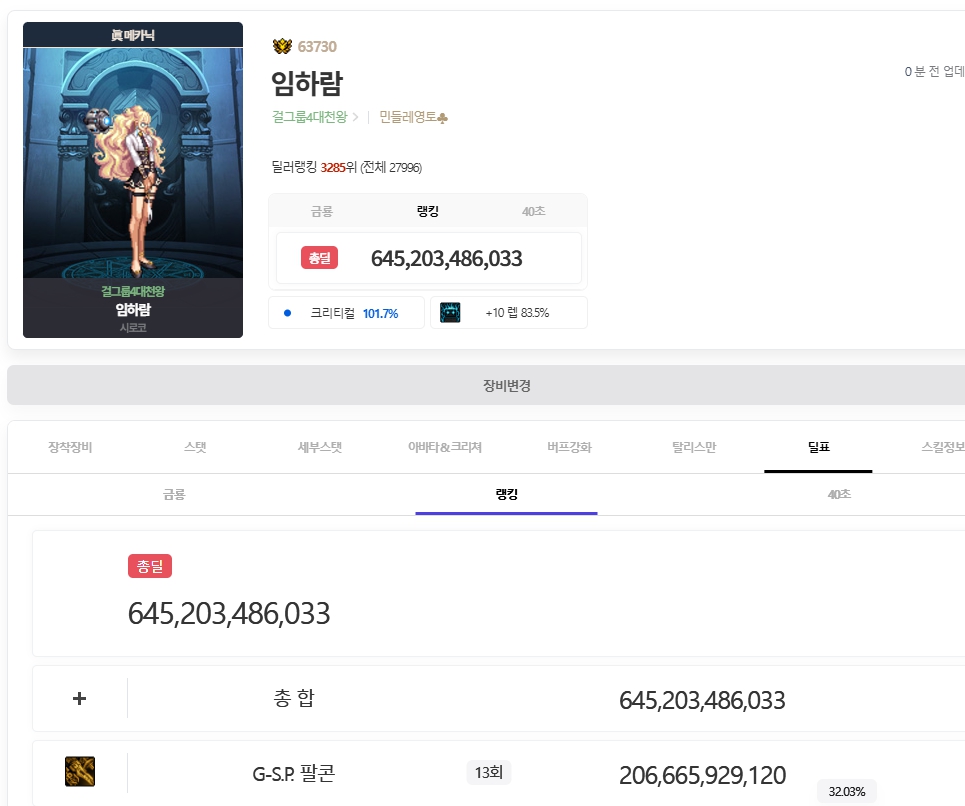Open the 민들레영토 guild link

pyautogui.click(x=413, y=117)
